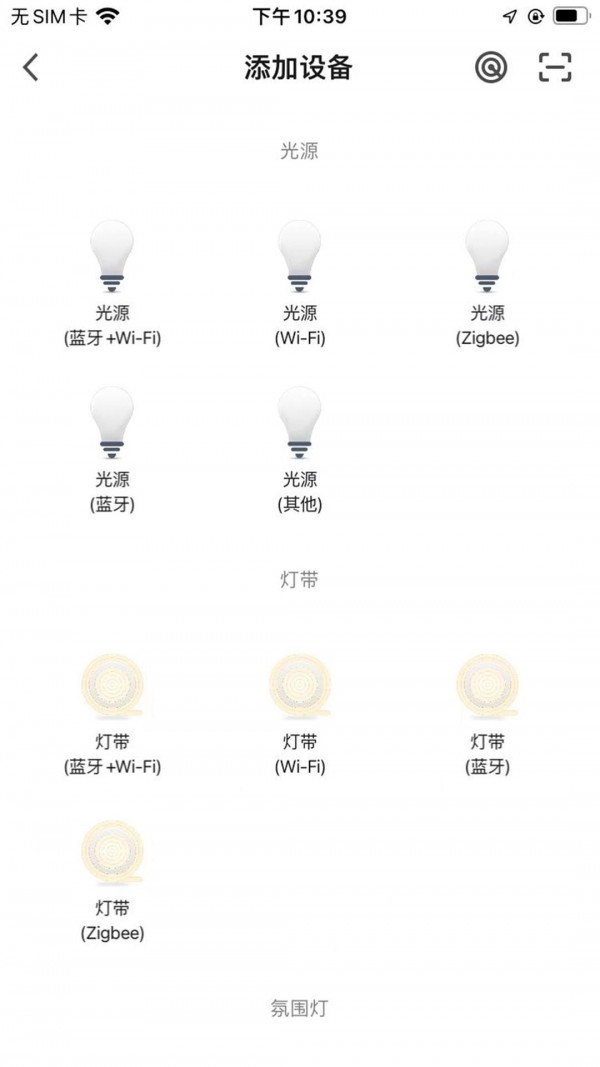The width and height of the screenshot is (600, 1067).
Task: Open the auto-scan nearby devices icon
Action: click(490, 68)
